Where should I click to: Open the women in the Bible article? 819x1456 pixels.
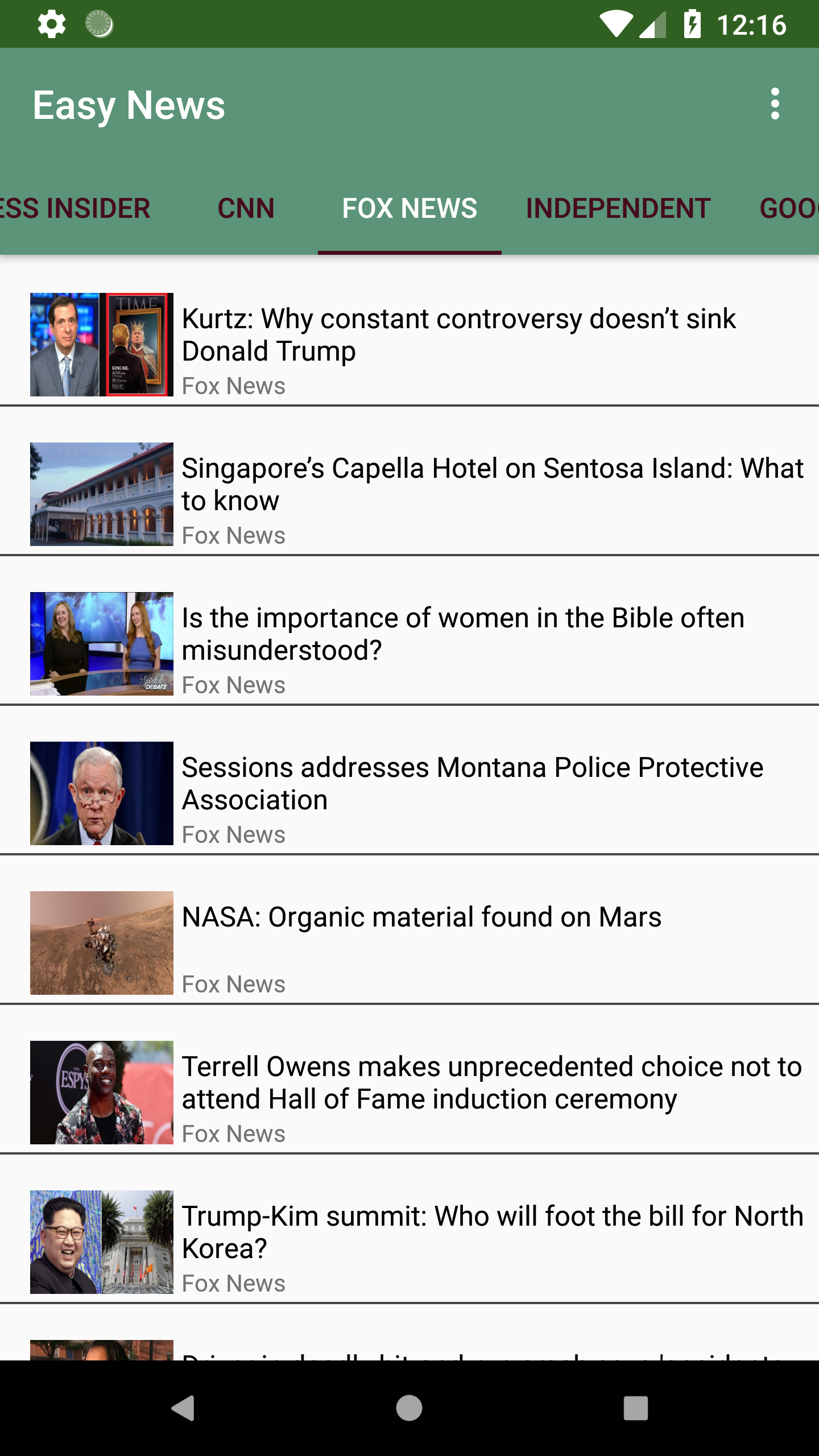point(463,634)
